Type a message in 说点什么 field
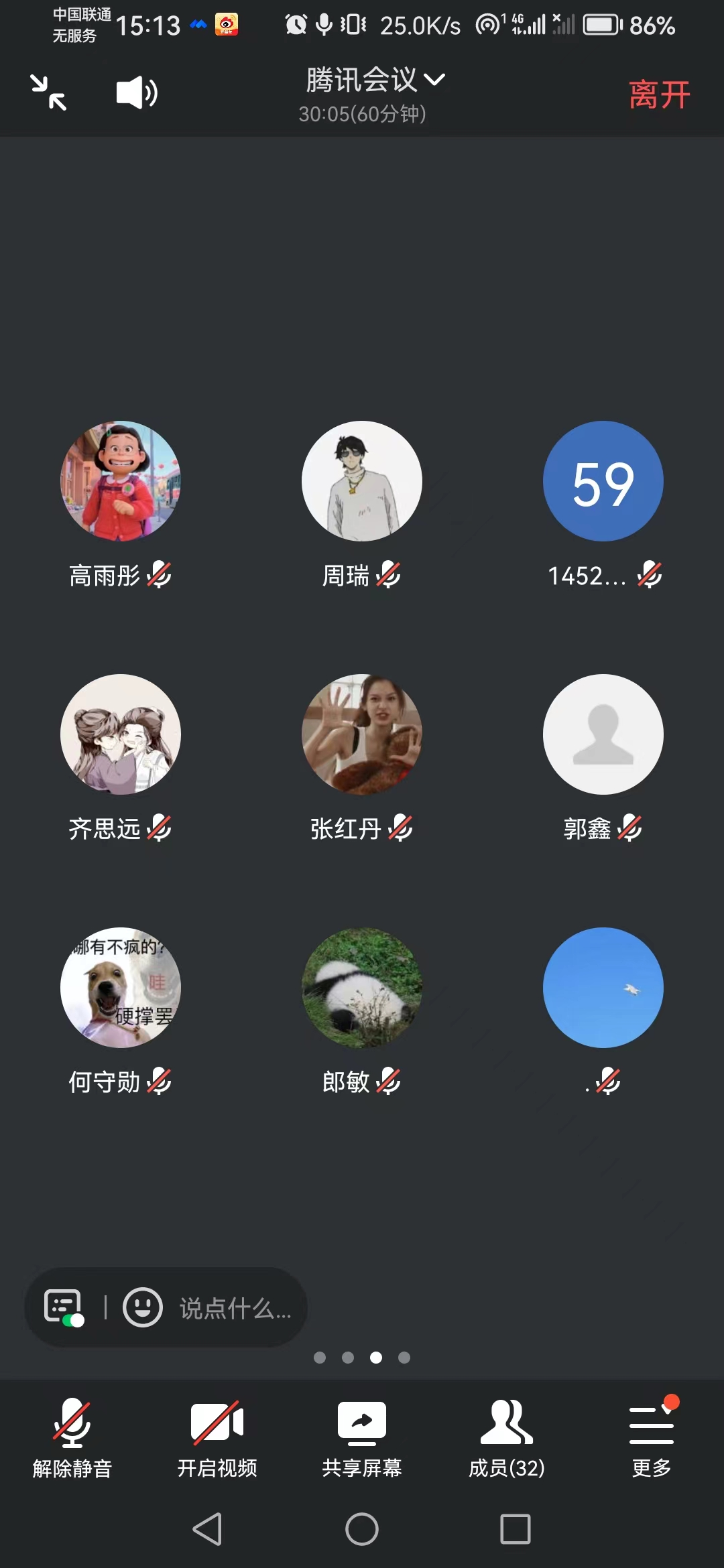The image size is (724, 1568). (235, 1308)
